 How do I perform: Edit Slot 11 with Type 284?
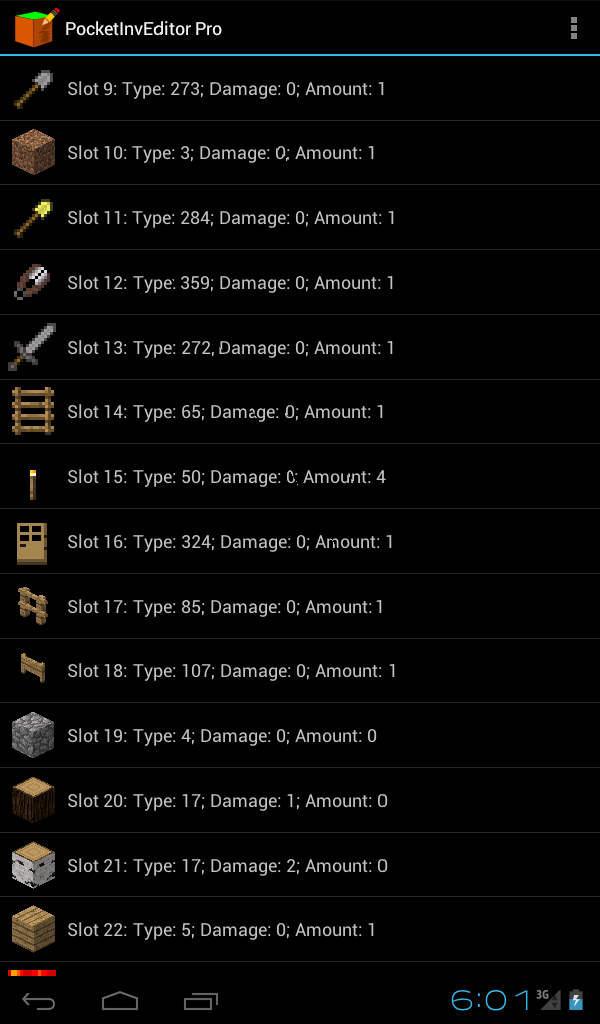pyautogui.click(x=231, y=218)
